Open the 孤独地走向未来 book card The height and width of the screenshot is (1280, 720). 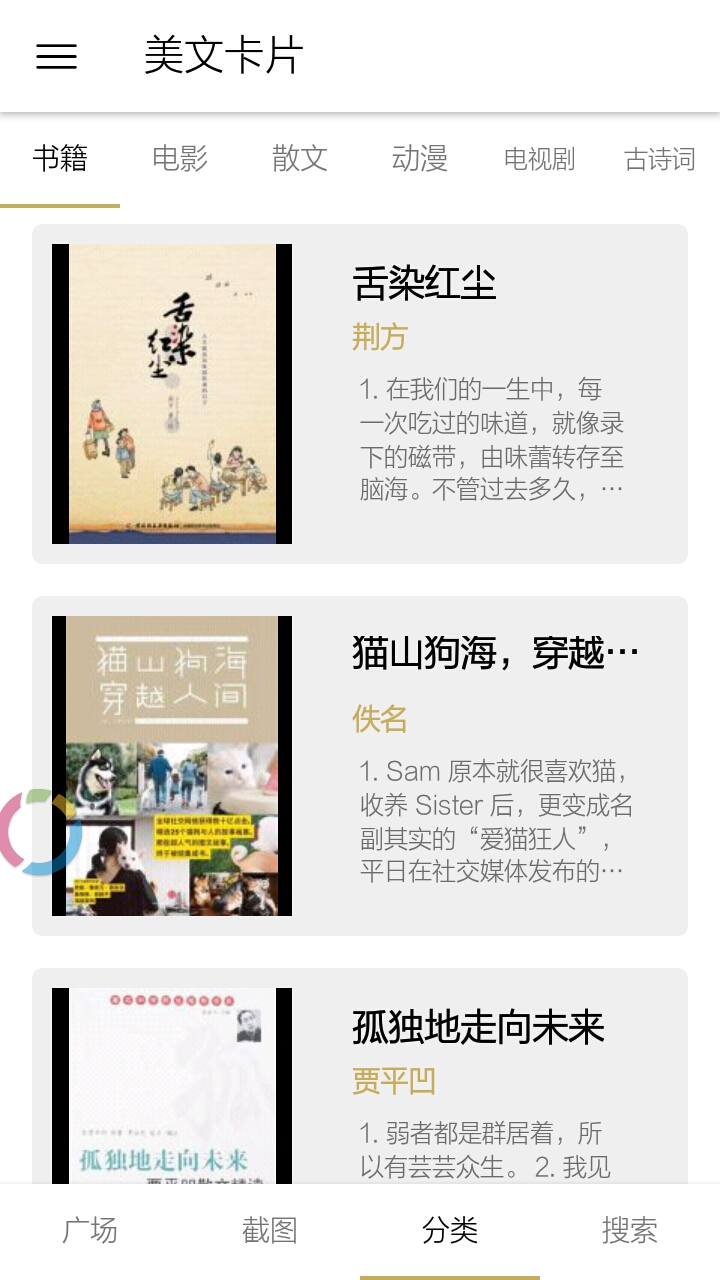tap(360, 1080)
